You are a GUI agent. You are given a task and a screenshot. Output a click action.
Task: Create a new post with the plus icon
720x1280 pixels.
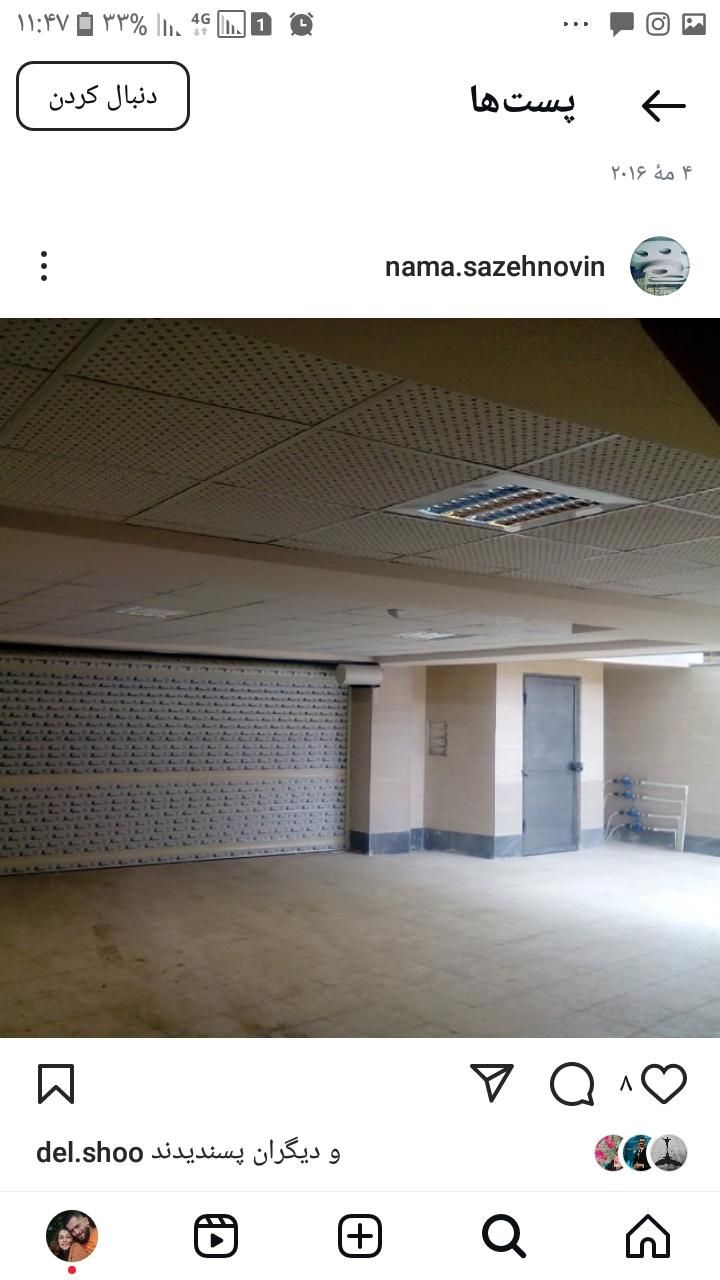click(x=360, y=1236)
